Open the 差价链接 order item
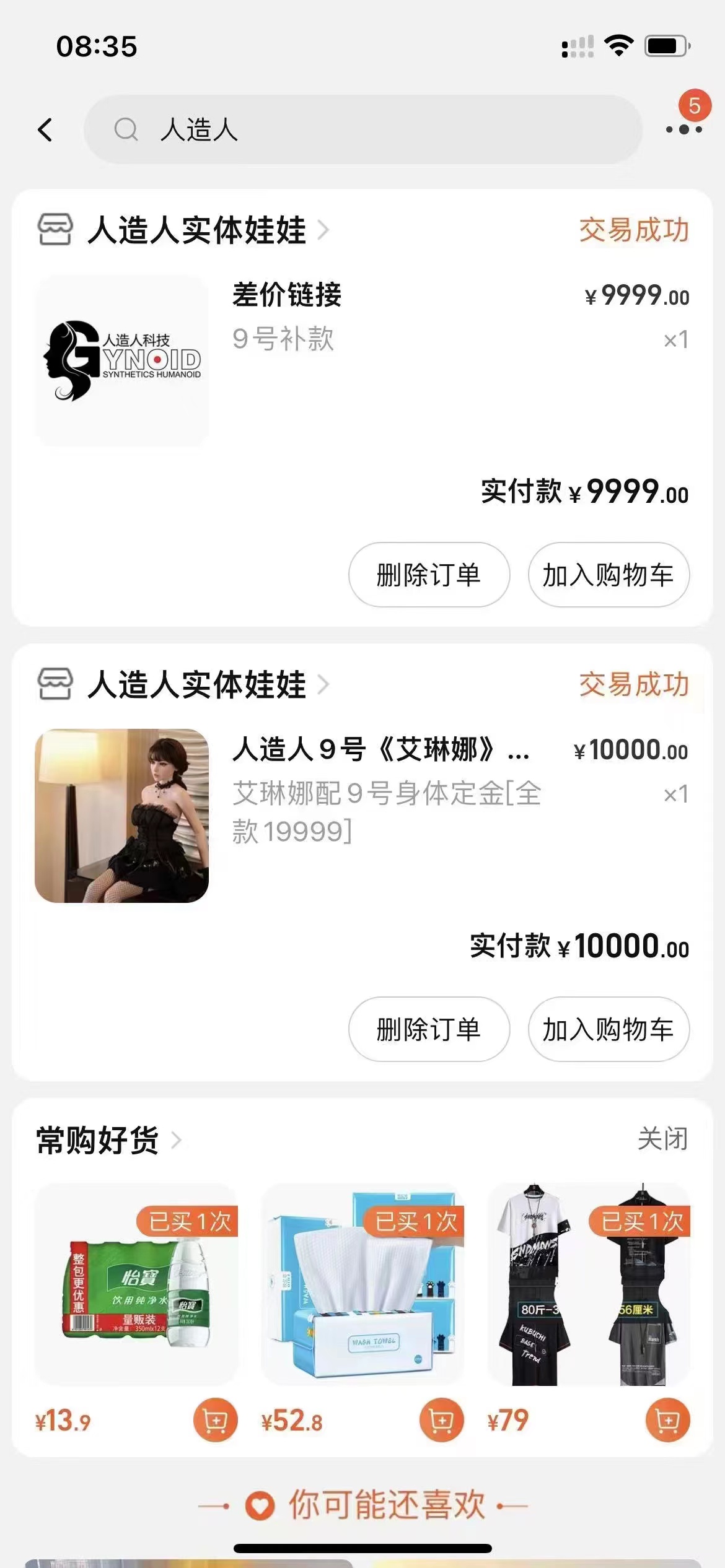The height and width of the screenshot is (1568, 725). point(286,296)
